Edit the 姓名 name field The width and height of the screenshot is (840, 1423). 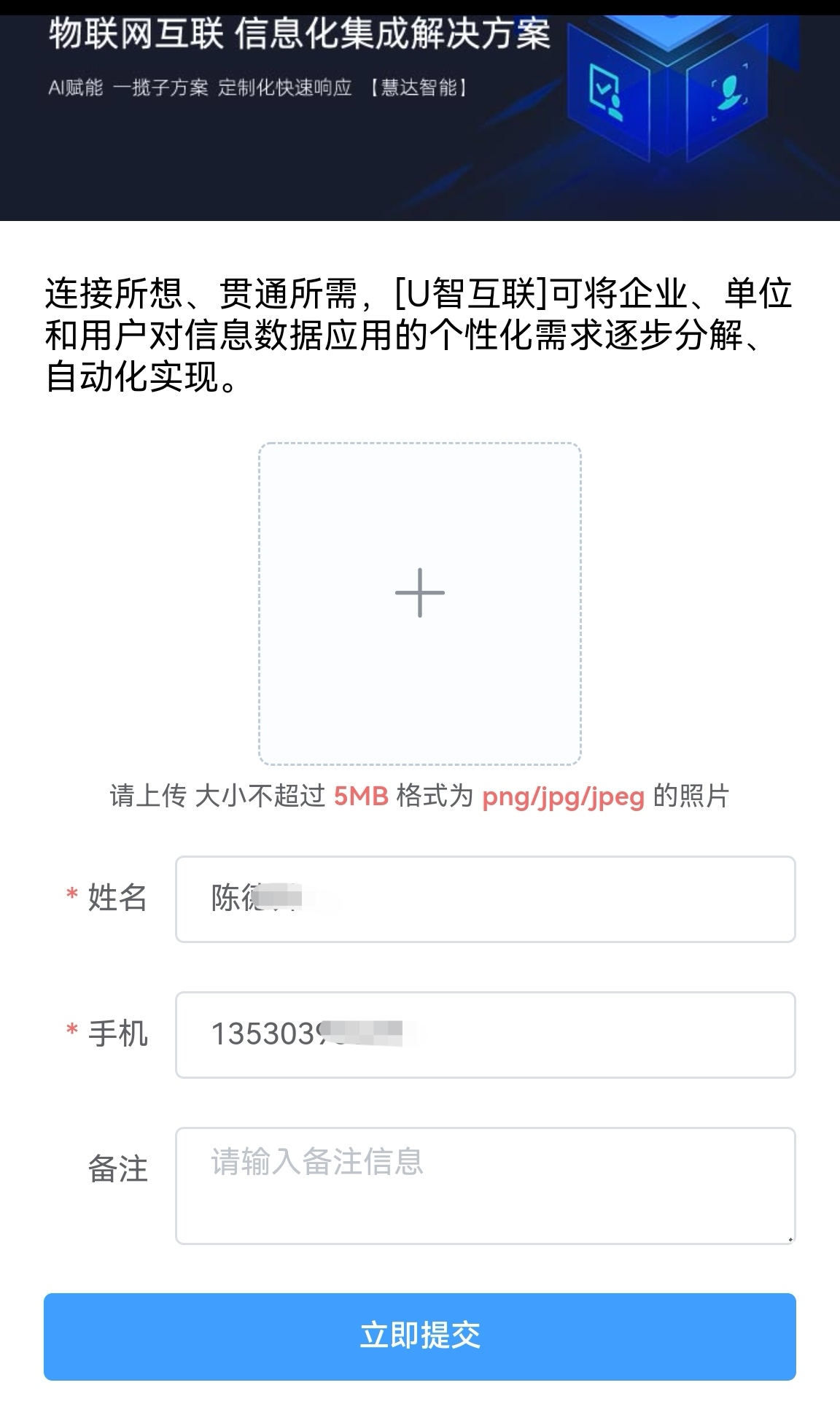coord(485,899)
